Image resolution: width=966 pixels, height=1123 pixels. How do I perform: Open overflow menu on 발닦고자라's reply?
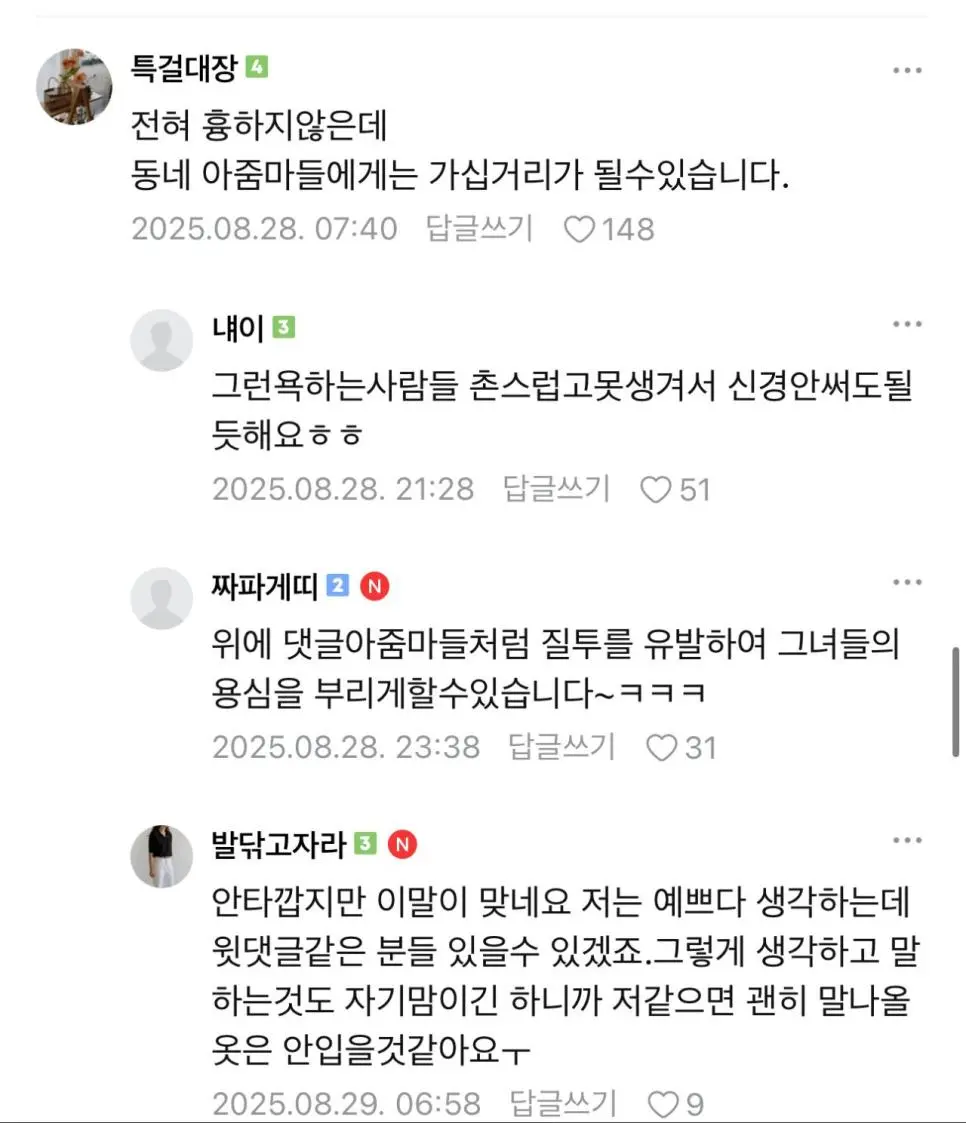click(907, 841)
